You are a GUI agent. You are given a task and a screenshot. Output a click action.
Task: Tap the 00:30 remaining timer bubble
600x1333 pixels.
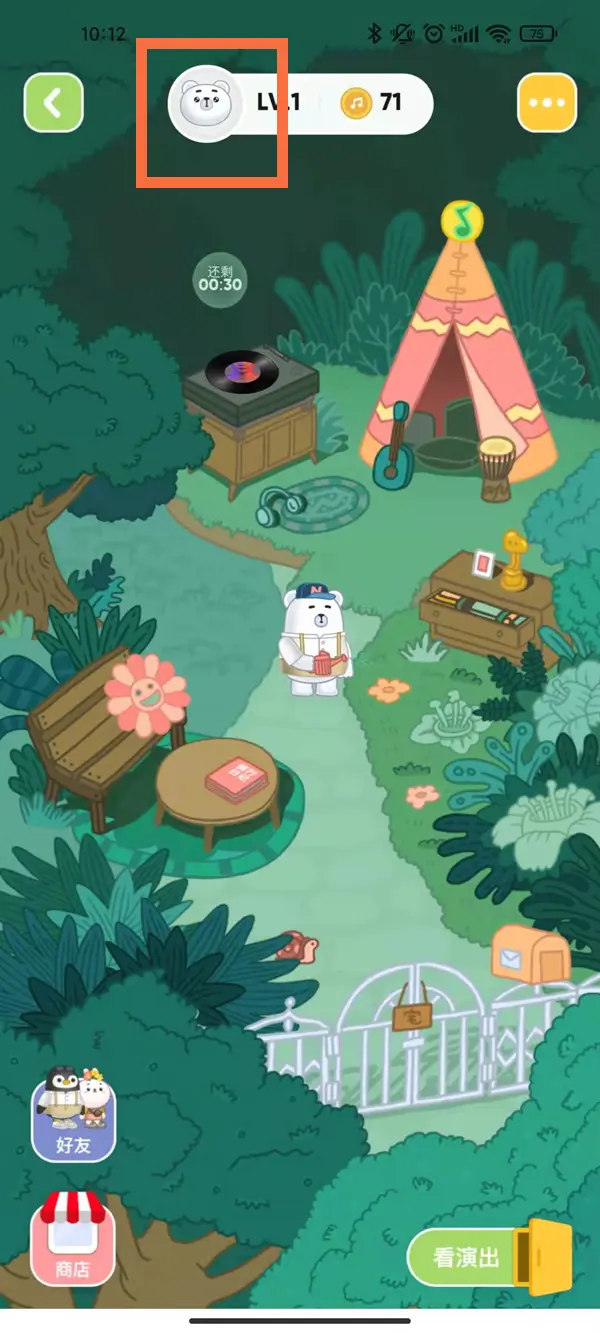click(220, 279)
